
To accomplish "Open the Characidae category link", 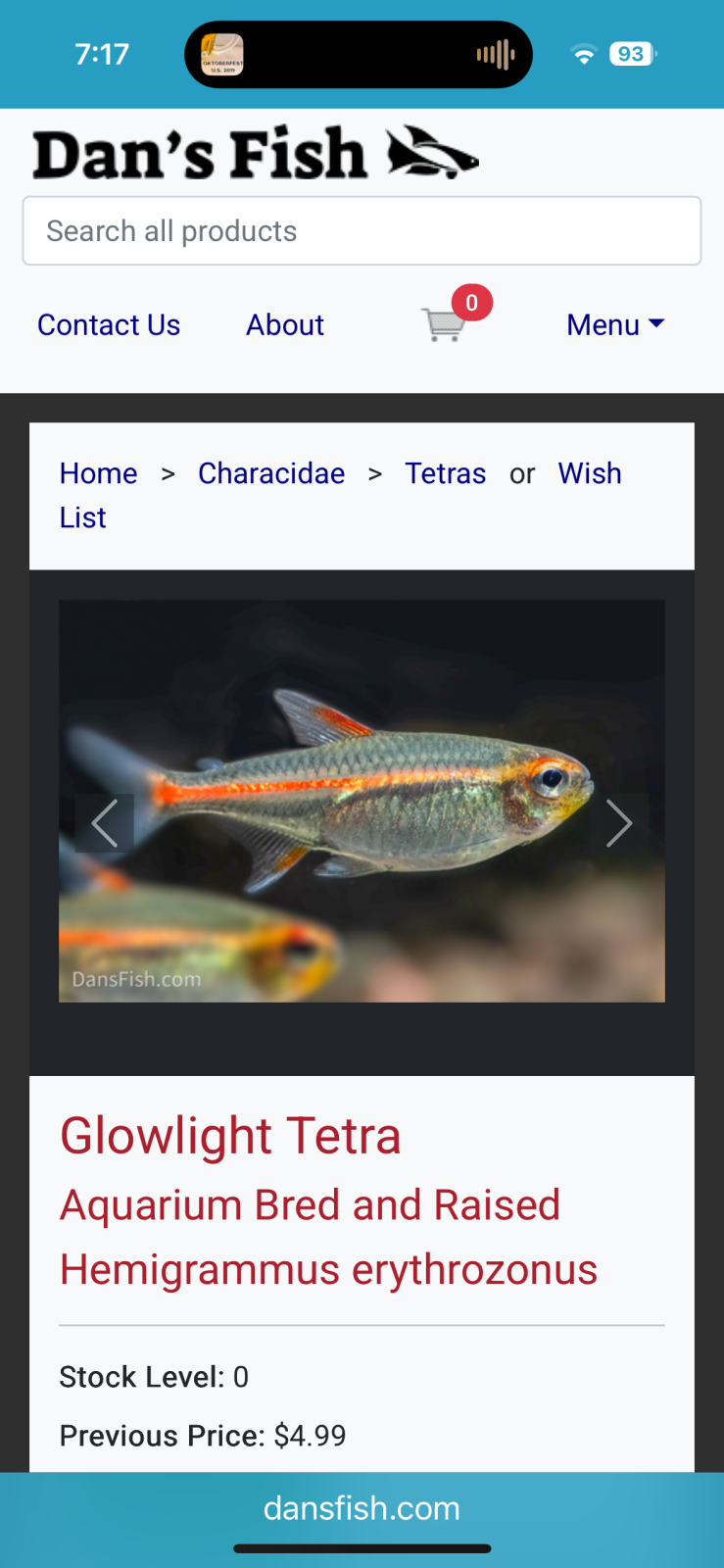I will (271, 473).
